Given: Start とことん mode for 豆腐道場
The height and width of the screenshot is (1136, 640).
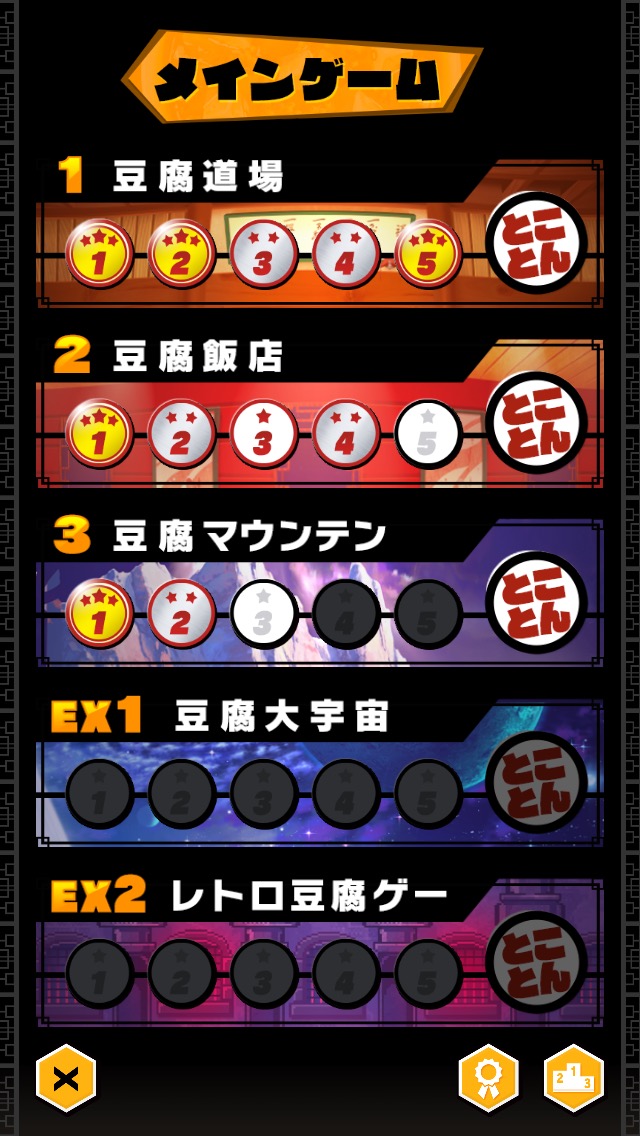Looking at the screenshot, I should [536, 243].
